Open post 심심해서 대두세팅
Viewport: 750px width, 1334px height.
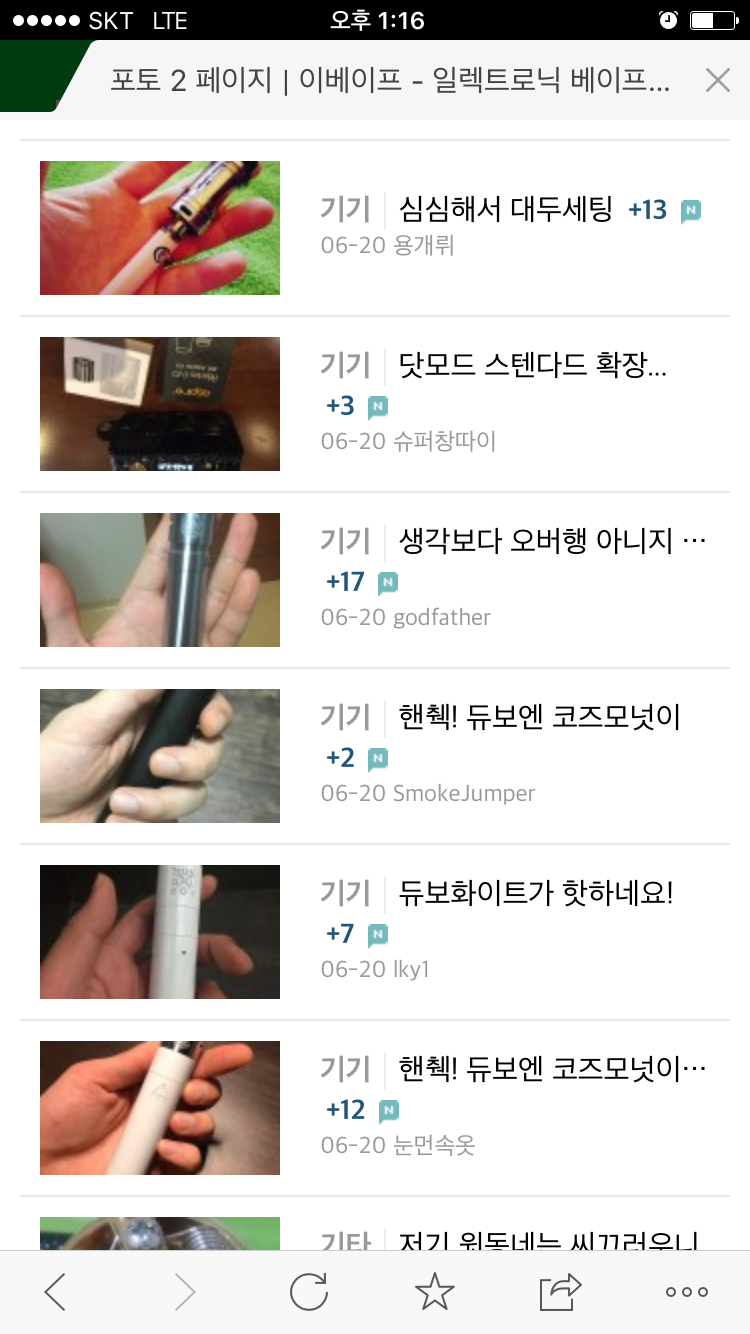(x=505, y=210)
